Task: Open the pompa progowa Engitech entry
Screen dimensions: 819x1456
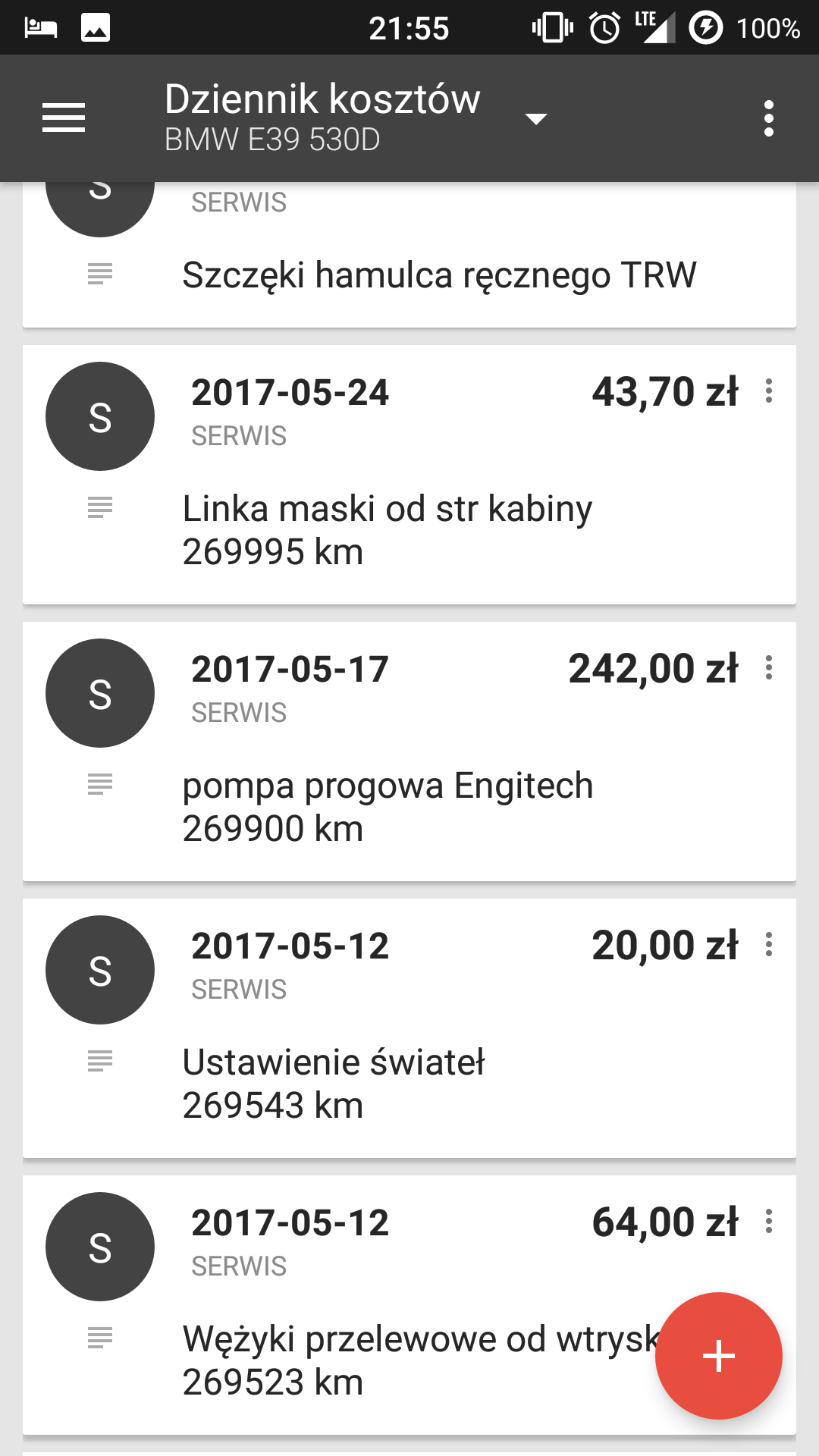Action: (387, 786)
